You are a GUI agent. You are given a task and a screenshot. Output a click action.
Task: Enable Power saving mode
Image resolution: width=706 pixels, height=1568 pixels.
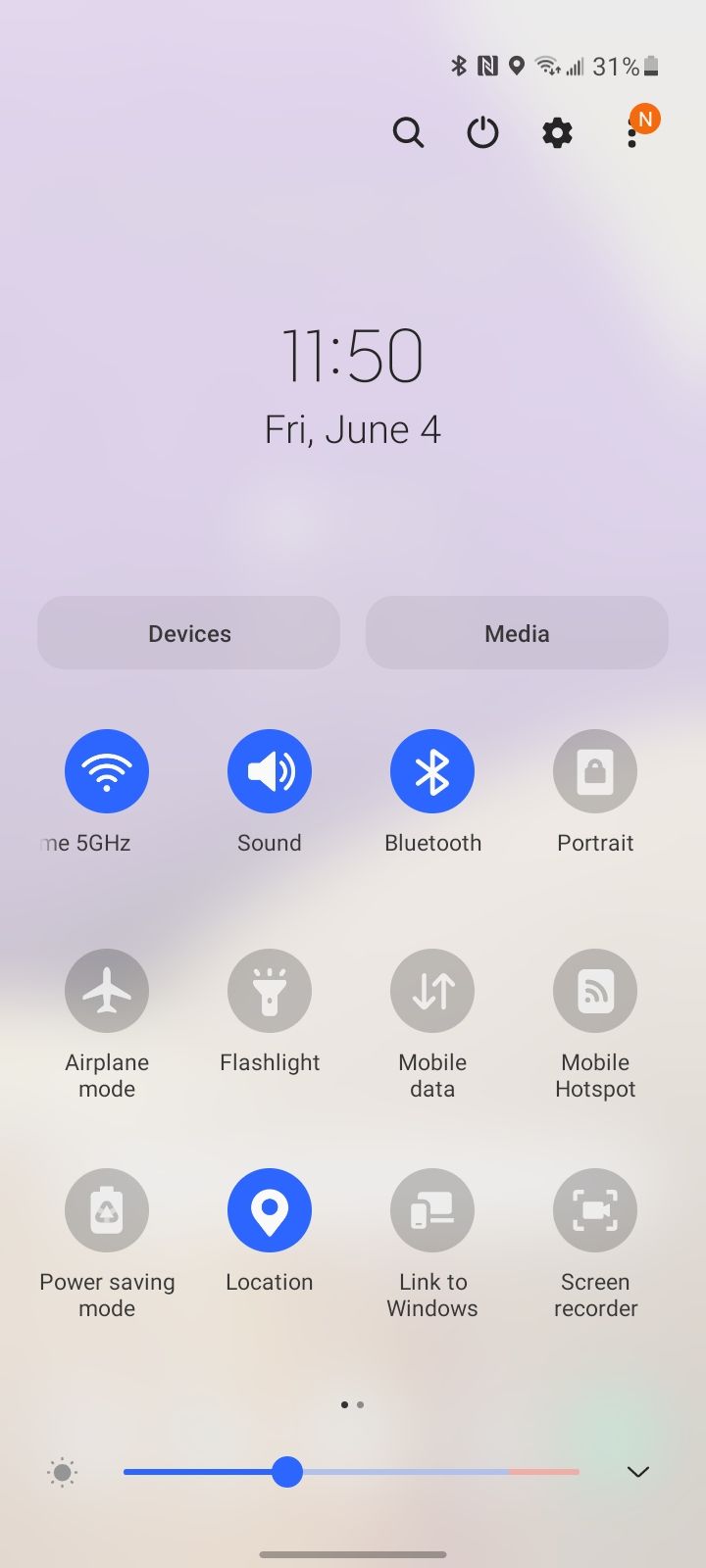click(x=107, y=1210)
